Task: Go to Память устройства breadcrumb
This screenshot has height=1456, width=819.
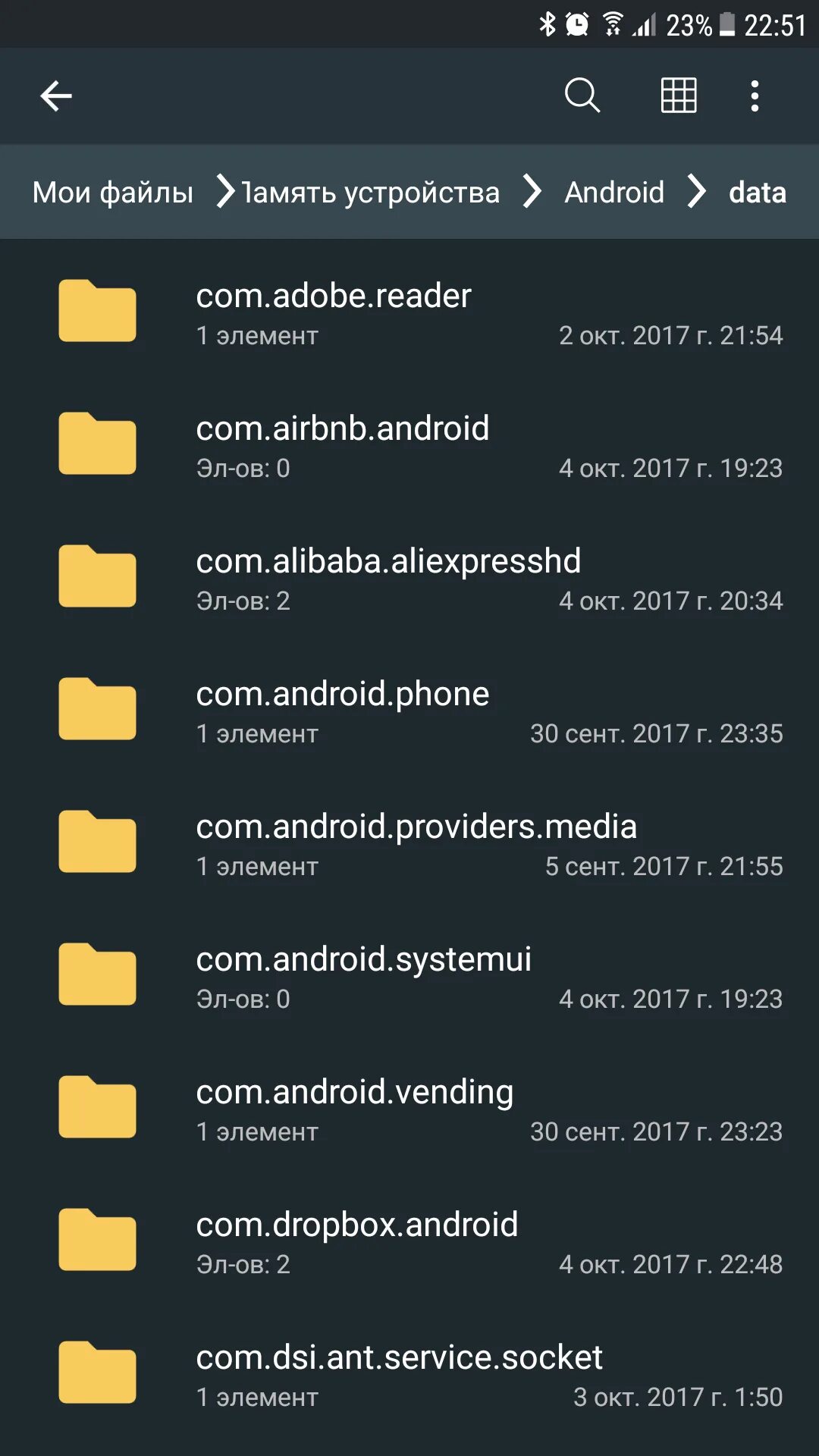Action: [372, 193]
